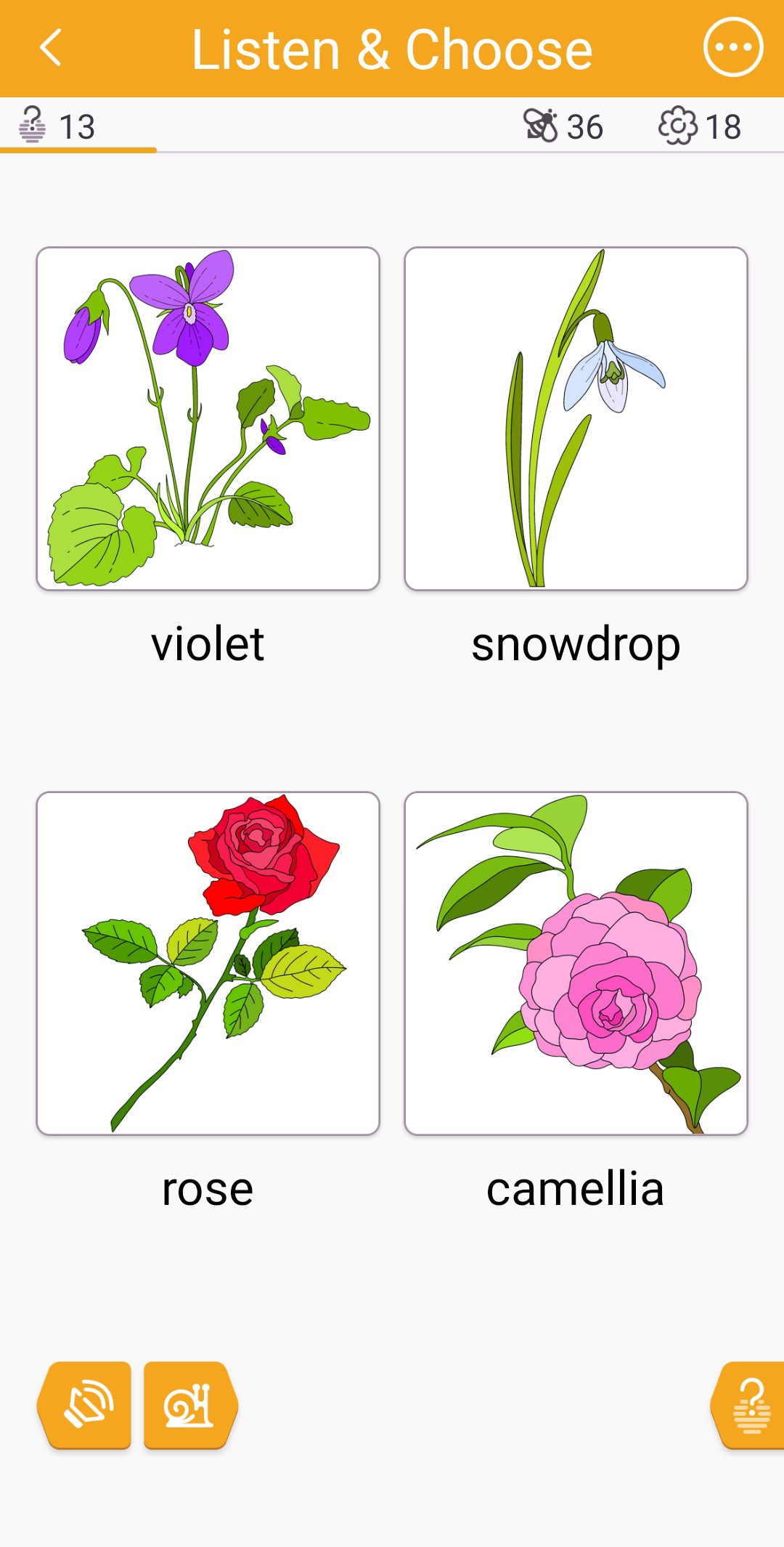
Task: Replay the word audio
Action: coord(86,1405)
